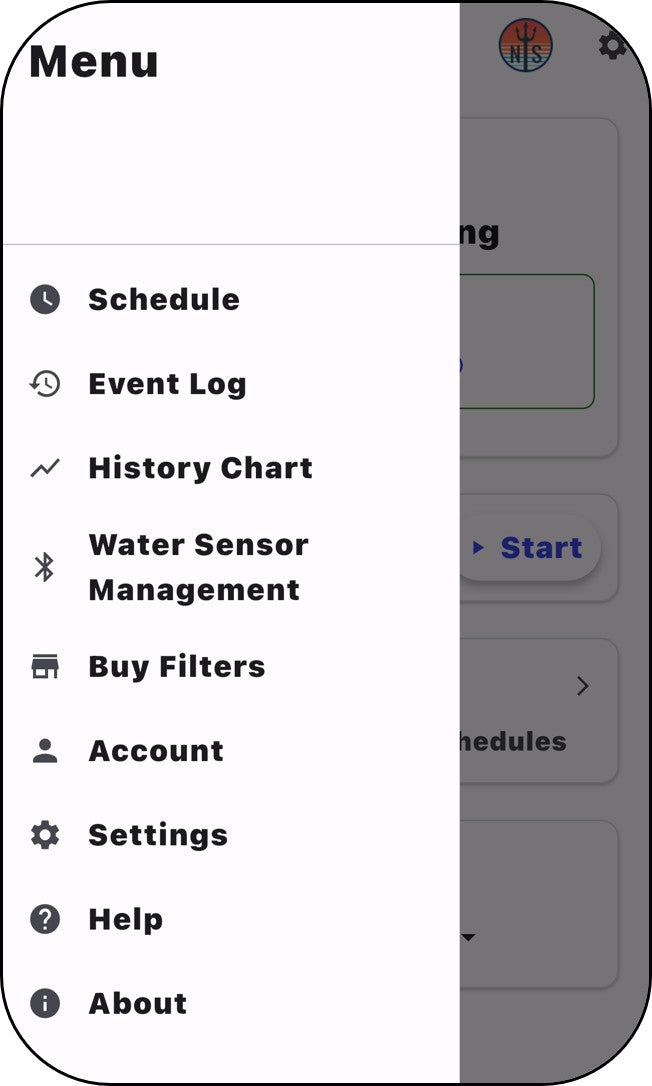View the History Chart
The height and width of the screenshot is (1086, 652).
(200, 468)
